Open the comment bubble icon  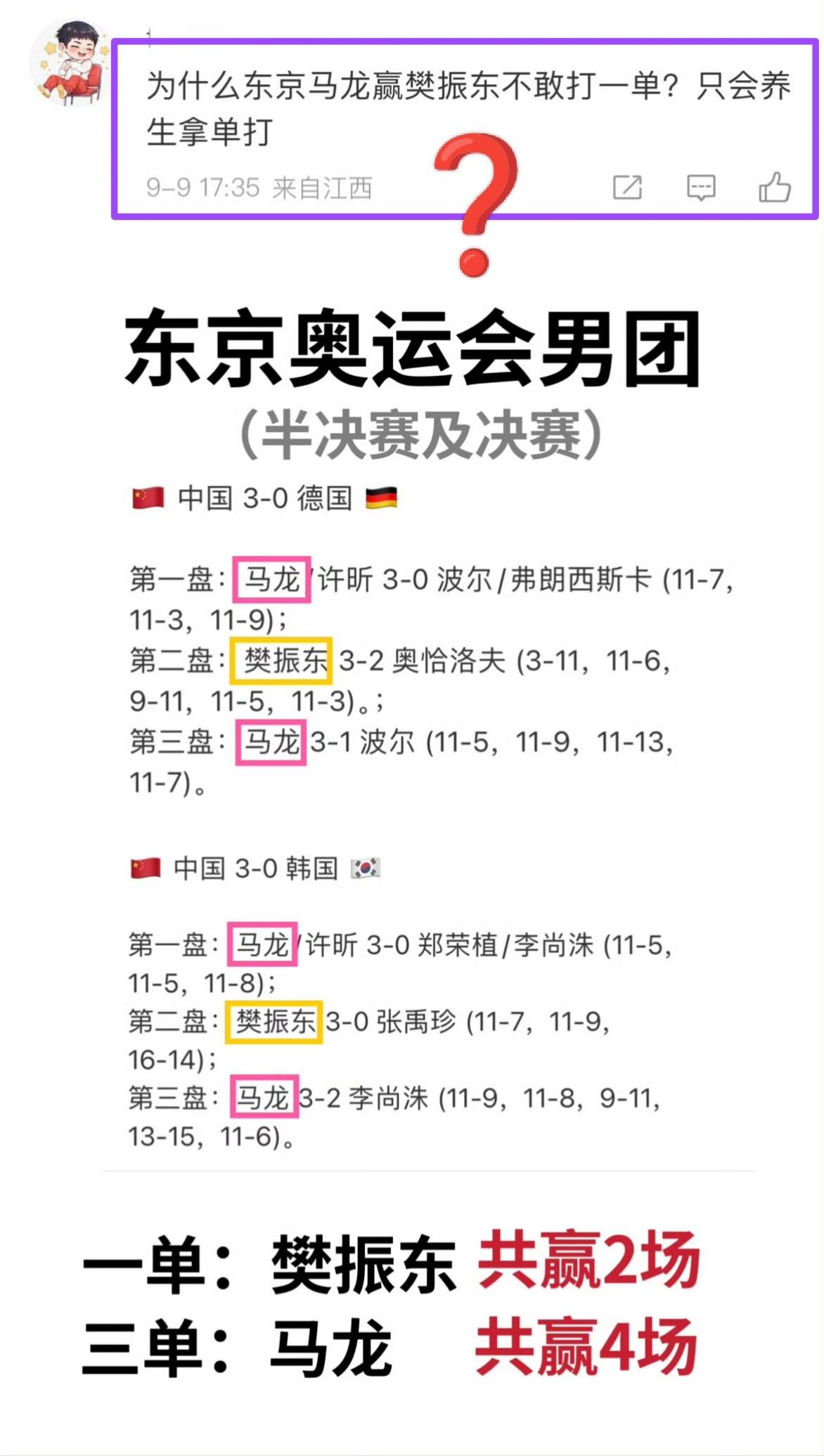(700, 187)
